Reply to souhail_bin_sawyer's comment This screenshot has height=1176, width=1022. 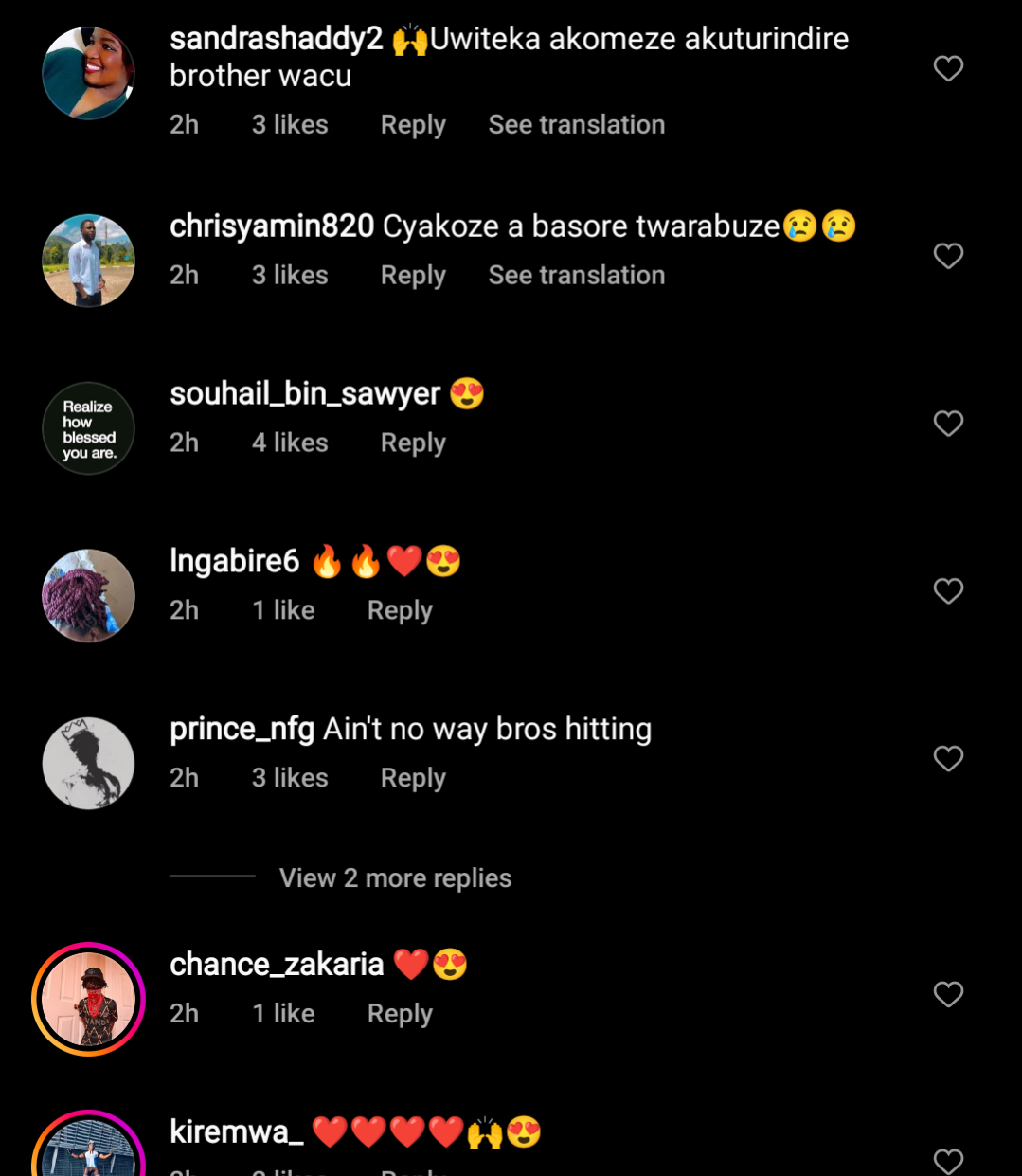coord(413,443)
